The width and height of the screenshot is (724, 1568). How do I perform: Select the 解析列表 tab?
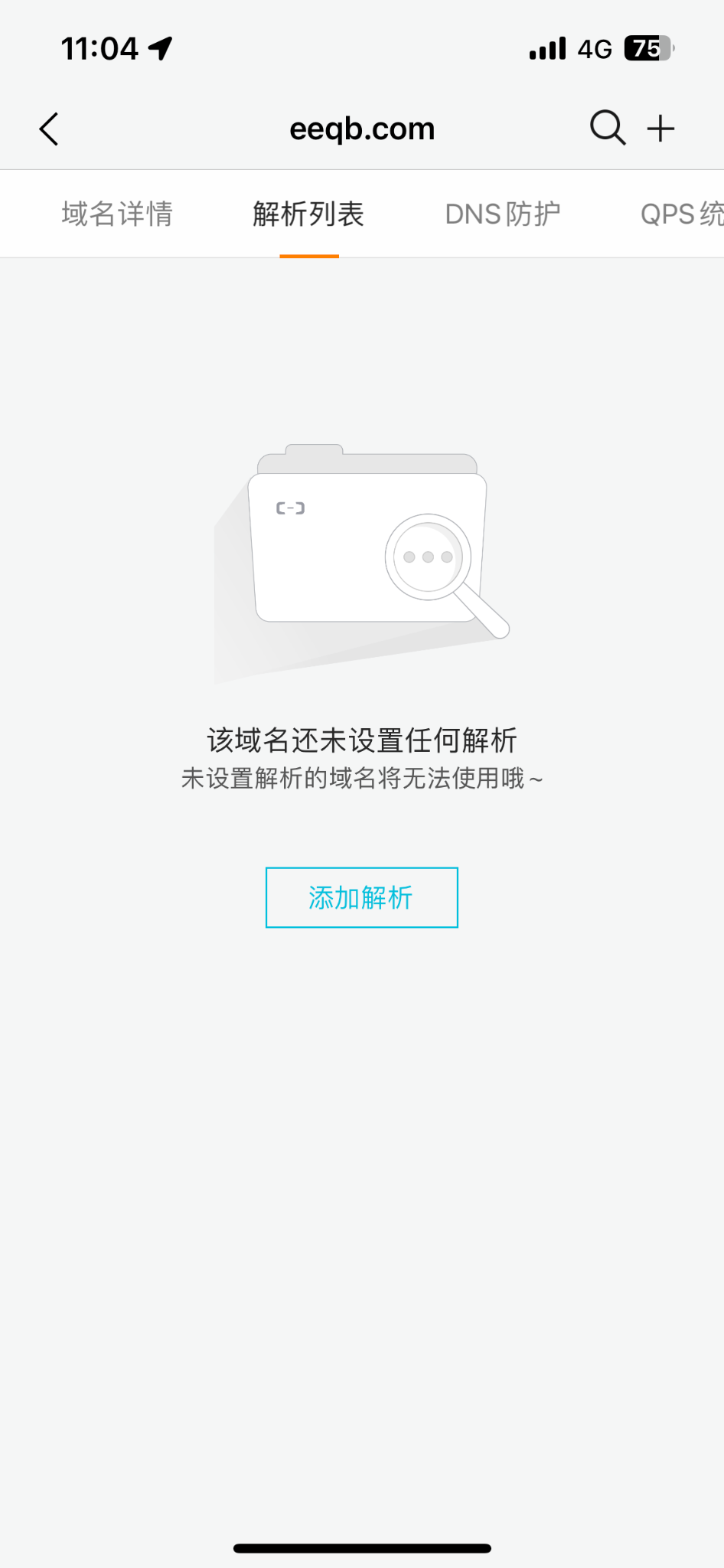[308, 214]
